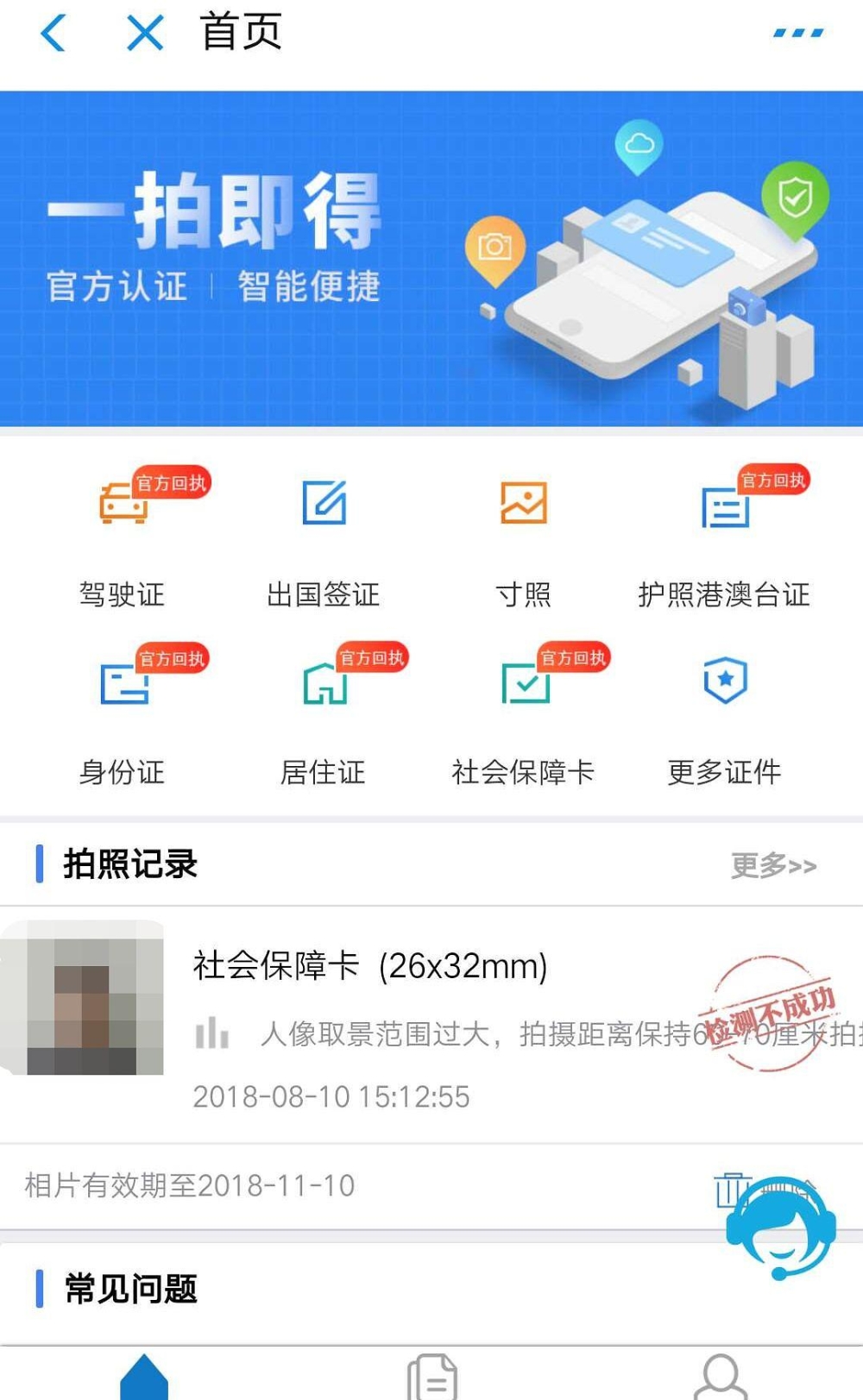The width and height of the screenshot is (863, 1400).
Task: Switch to the documents tab
Action: [431, 1376]
